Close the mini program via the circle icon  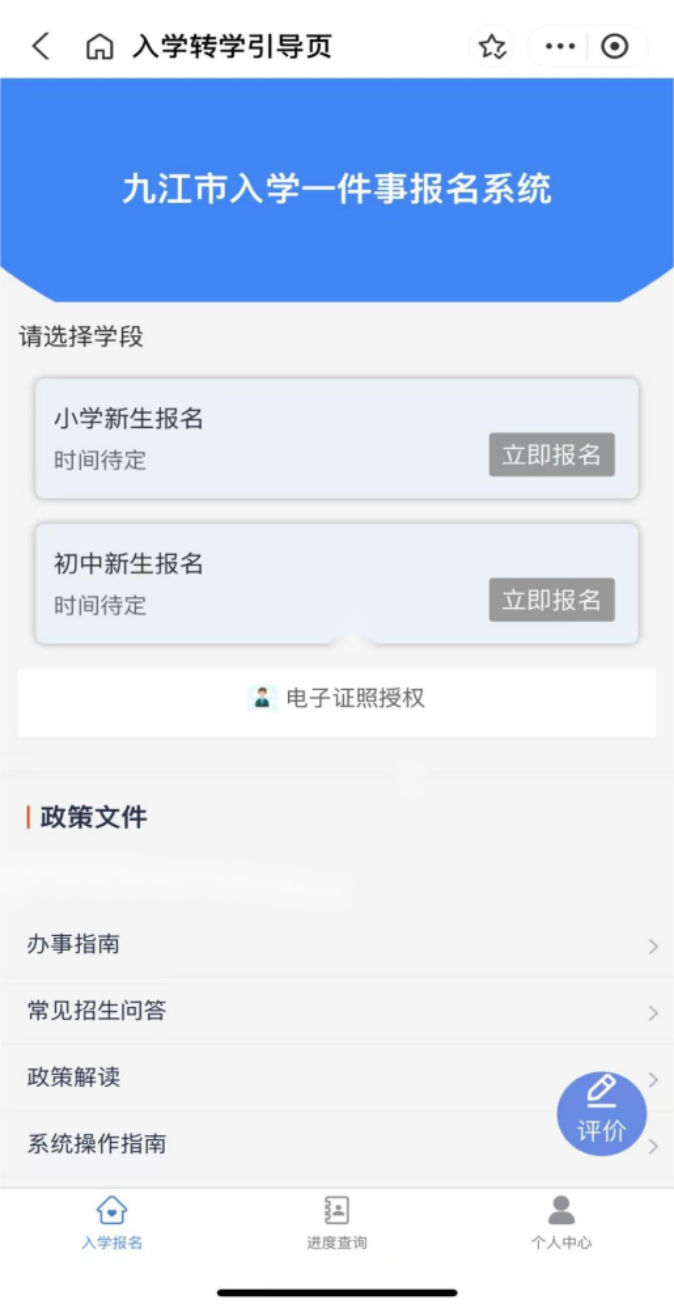[x=615, y=47]
